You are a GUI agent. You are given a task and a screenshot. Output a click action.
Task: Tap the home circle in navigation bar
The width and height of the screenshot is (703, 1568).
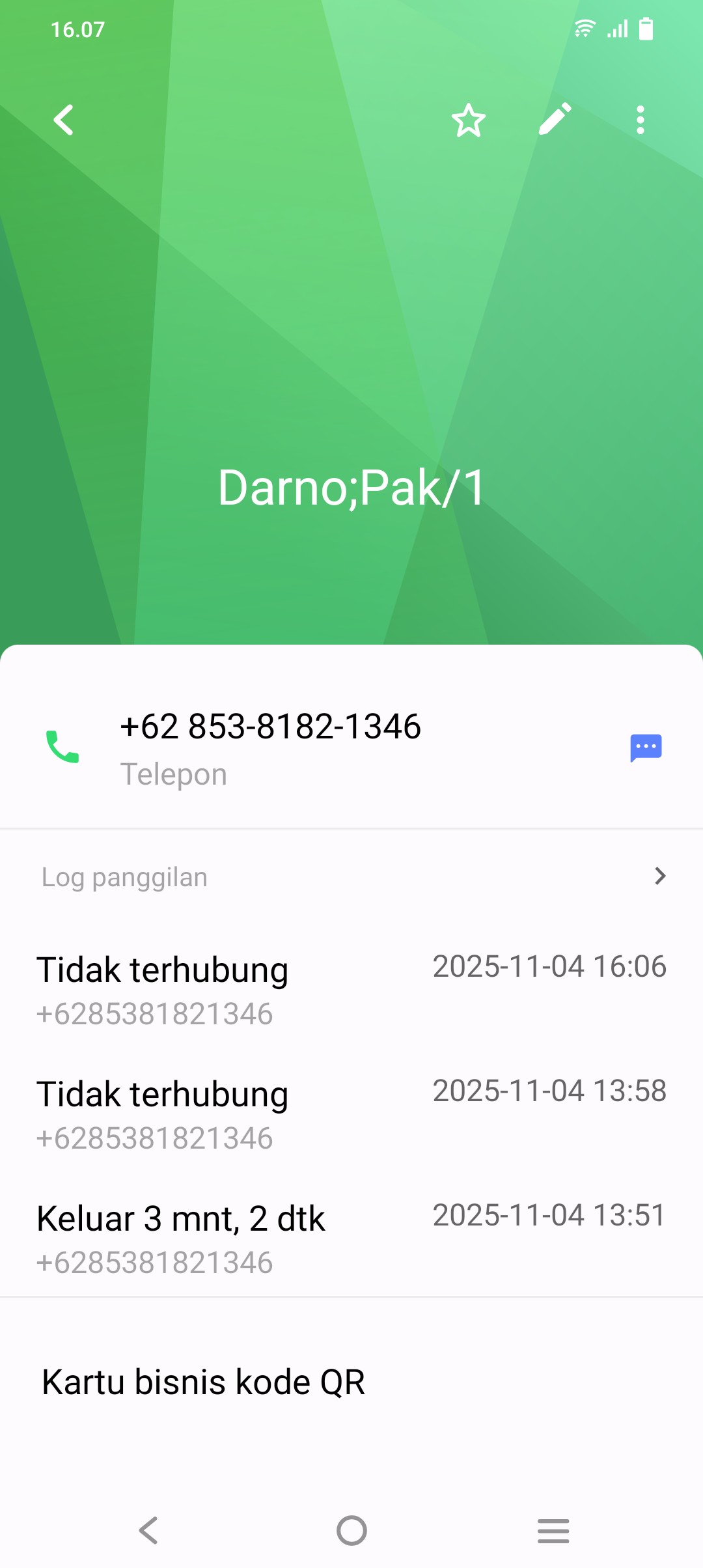(351, 1530)
